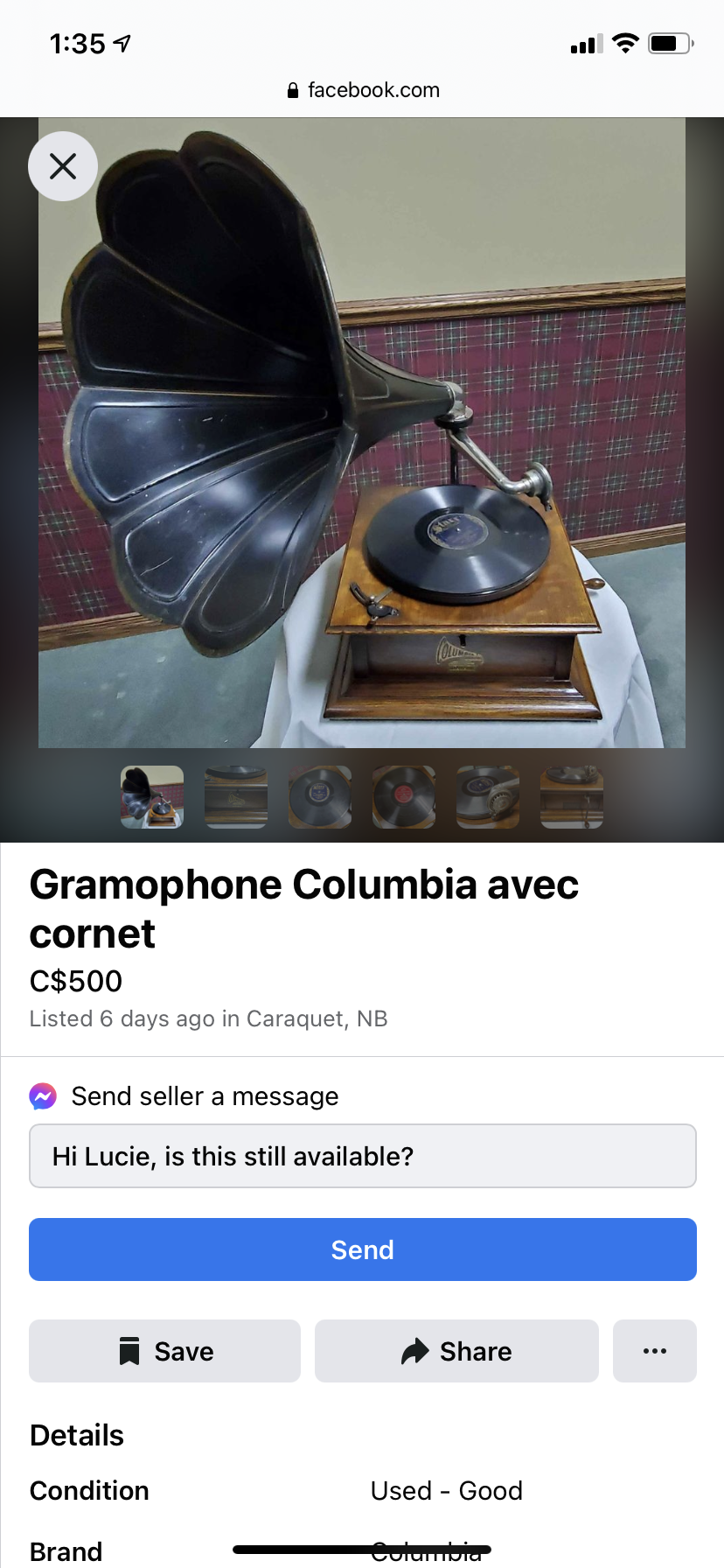The width and height of the screenshot is (724, 1568).
Task: Select the fifth photo thumbnail
Action: click(x=488, y=797)
